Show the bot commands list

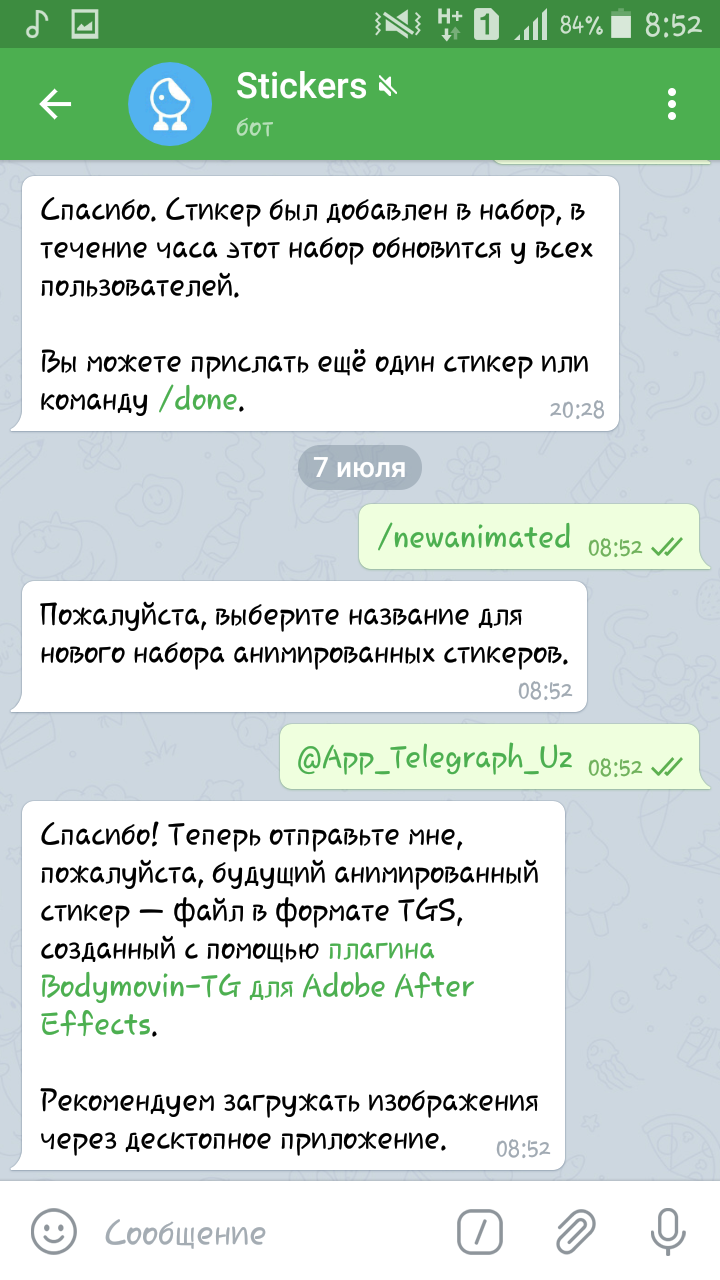tap(480, 1230)
